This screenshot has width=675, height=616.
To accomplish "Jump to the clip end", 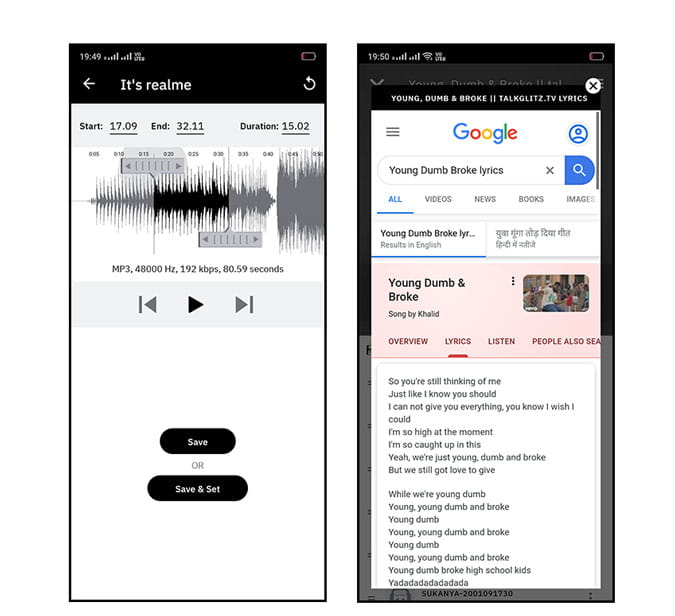I will point(244,305).
